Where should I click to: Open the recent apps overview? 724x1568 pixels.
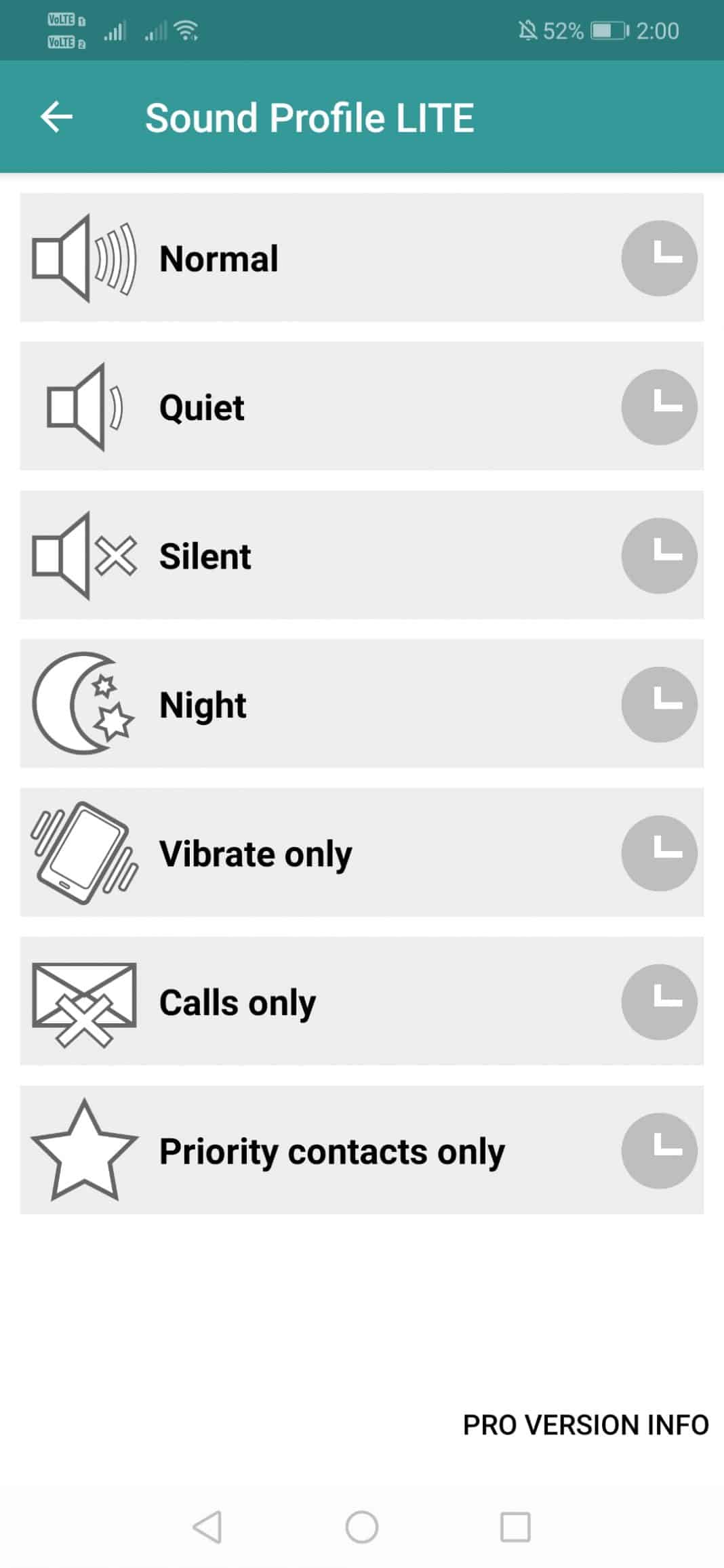[x=515, y=1527]
